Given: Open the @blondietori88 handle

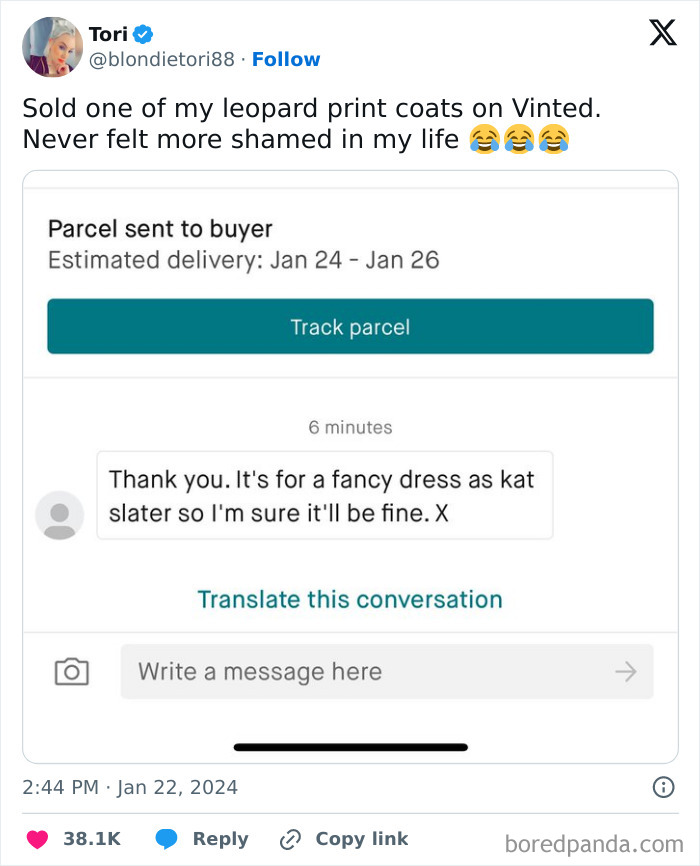Looking at the screenshot, I should click(162, 60).
